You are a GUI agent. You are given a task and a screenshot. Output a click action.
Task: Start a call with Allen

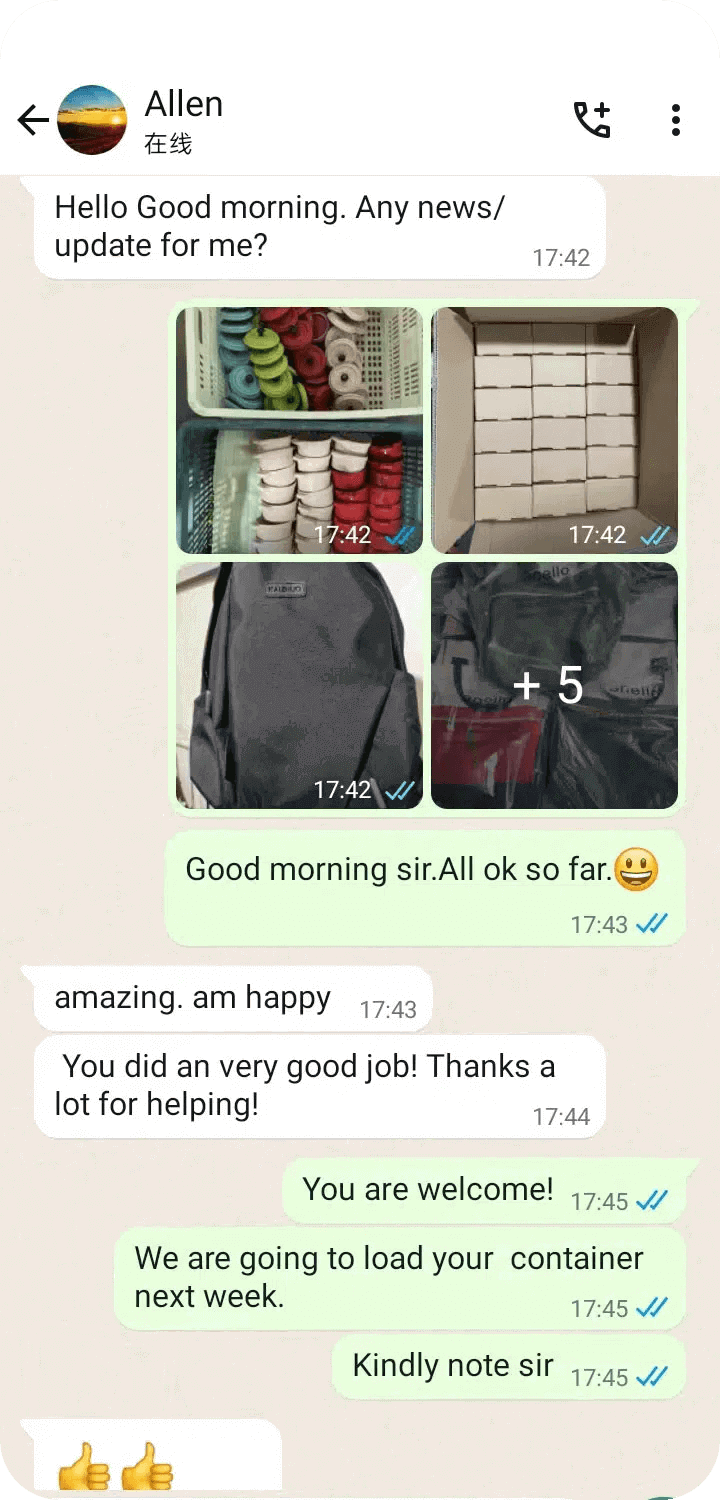pyautogui.click(x=591, y=120)
